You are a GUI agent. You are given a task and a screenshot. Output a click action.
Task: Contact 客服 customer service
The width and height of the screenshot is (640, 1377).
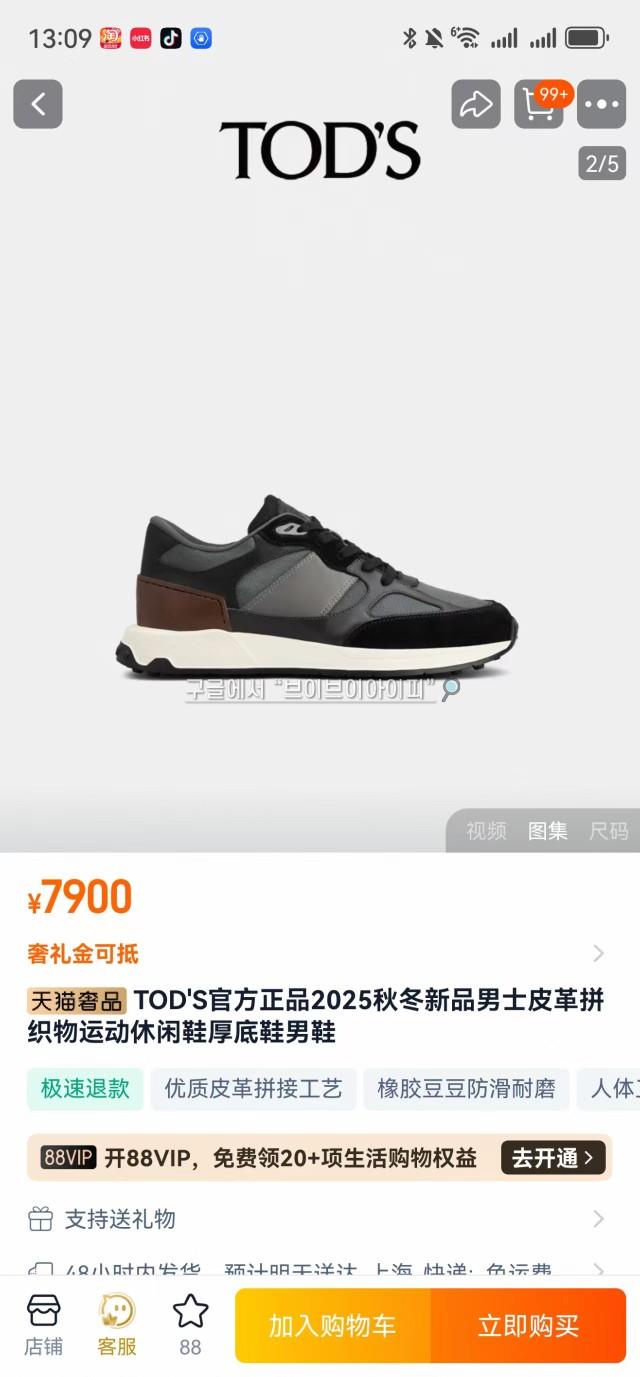pos(117,1324)
